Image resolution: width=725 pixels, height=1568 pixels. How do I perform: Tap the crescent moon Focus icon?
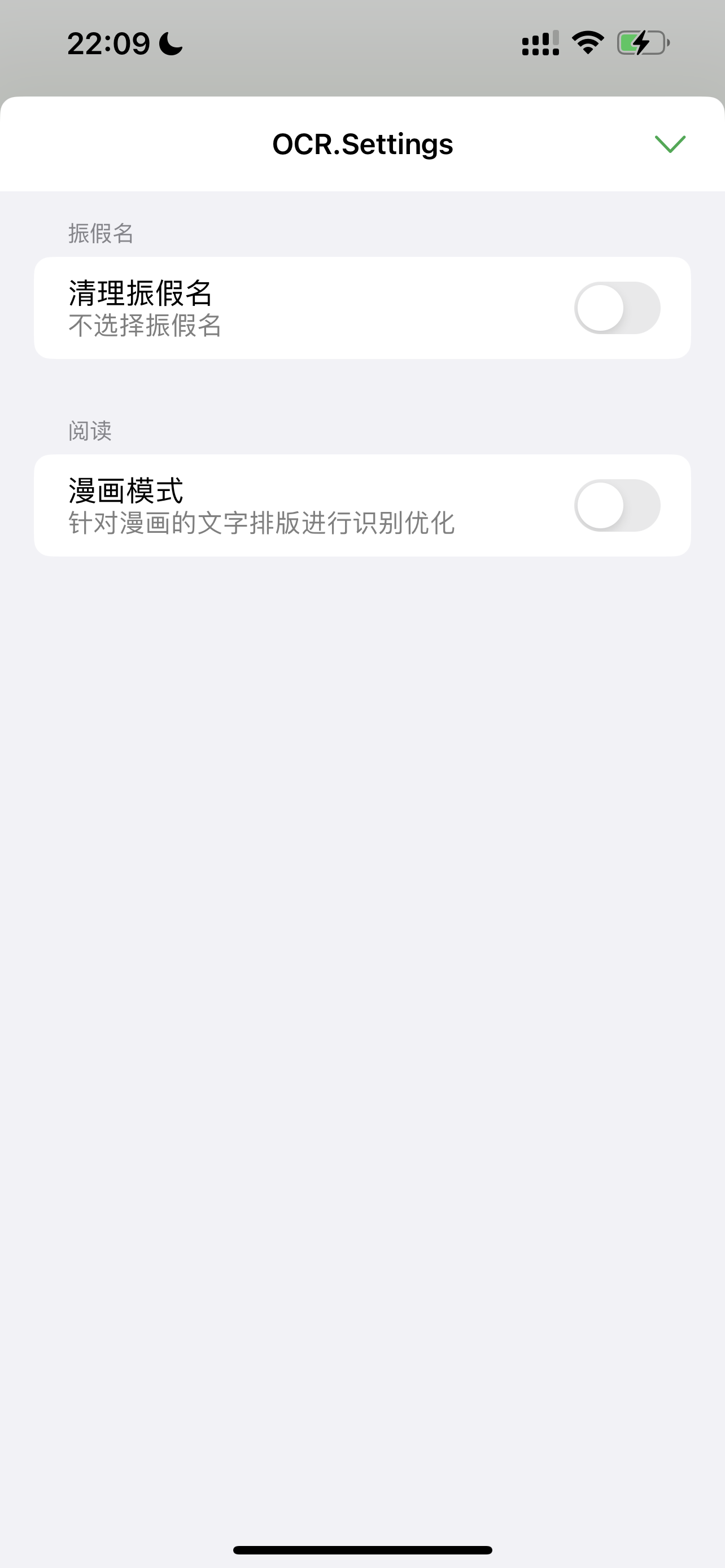(x=169, y=43)
